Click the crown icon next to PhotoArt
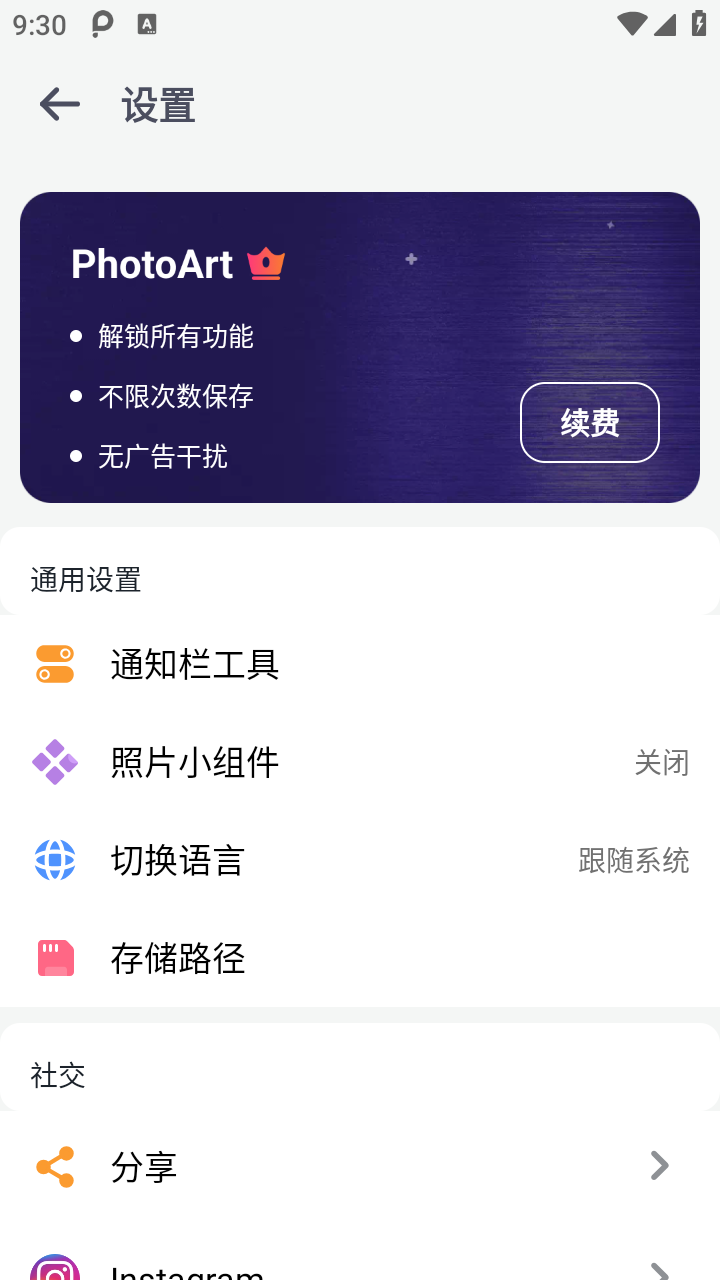The height and width of the screenshot is (1280, 720). point(264,263)
